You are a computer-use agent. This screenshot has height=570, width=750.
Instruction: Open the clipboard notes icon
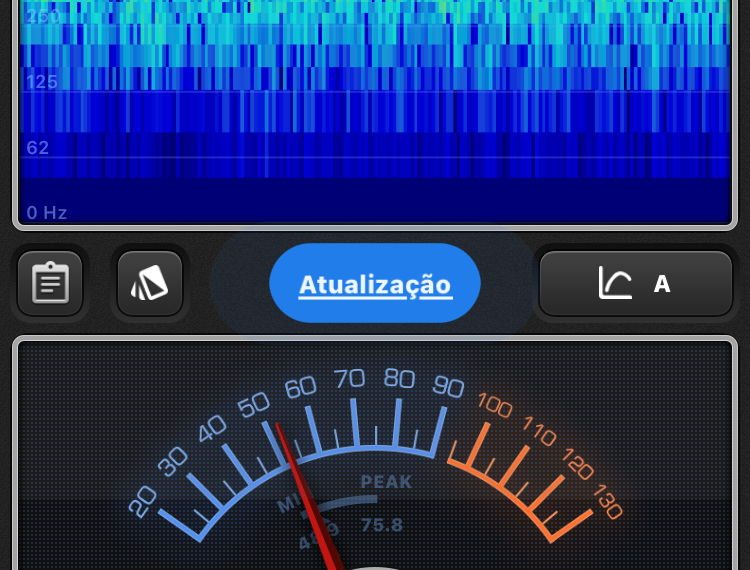(x=50, y=283)
